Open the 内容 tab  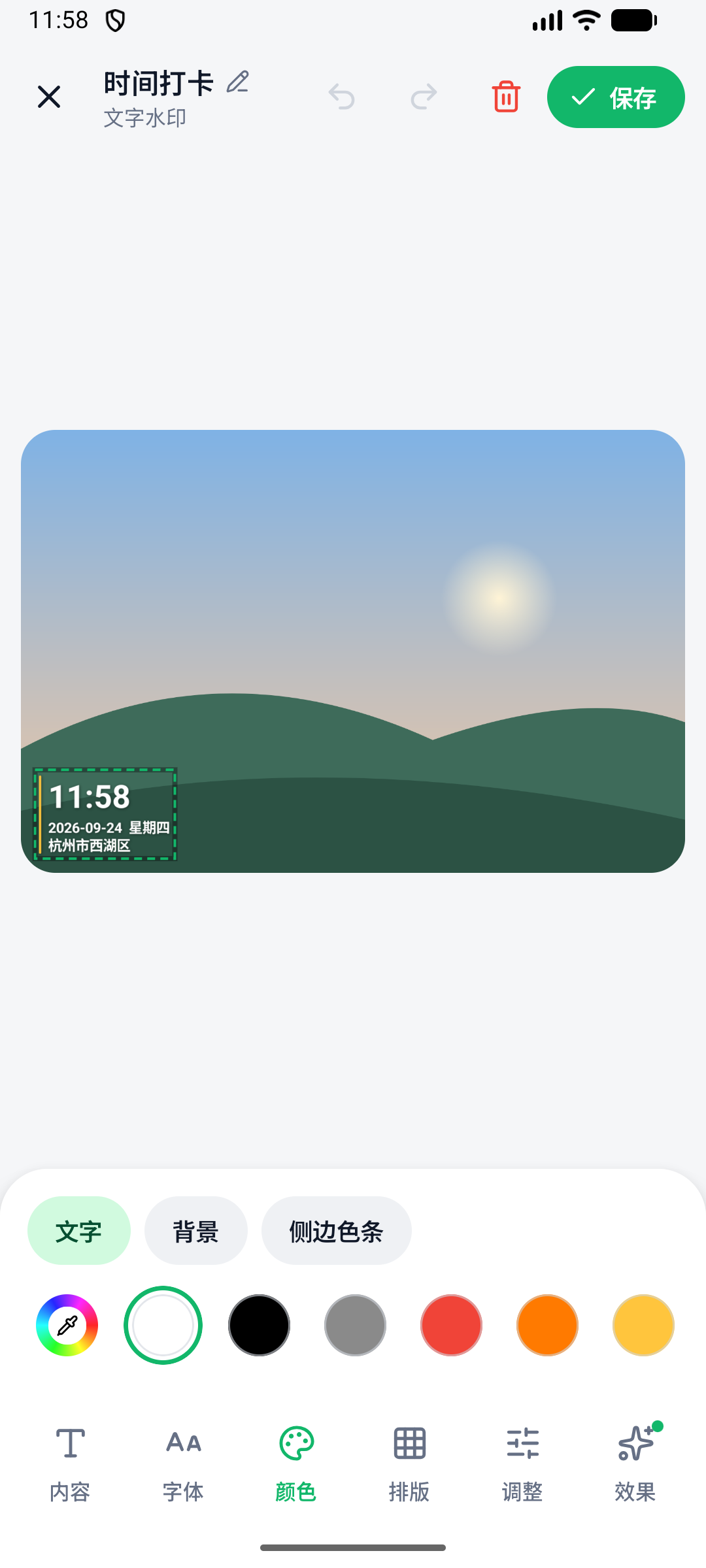(x=70, y=1463)
